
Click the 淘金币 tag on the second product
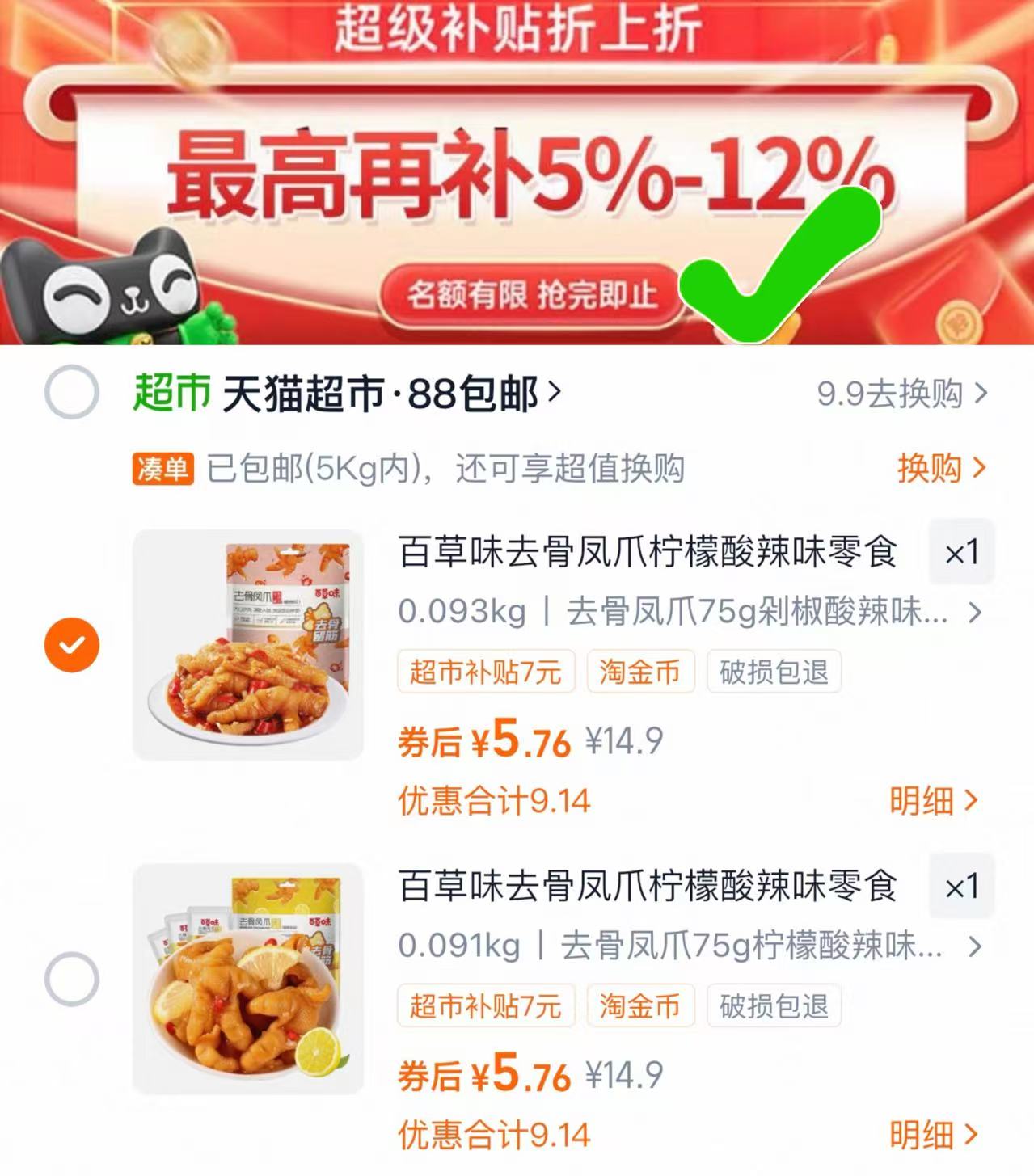point(642,1006)
